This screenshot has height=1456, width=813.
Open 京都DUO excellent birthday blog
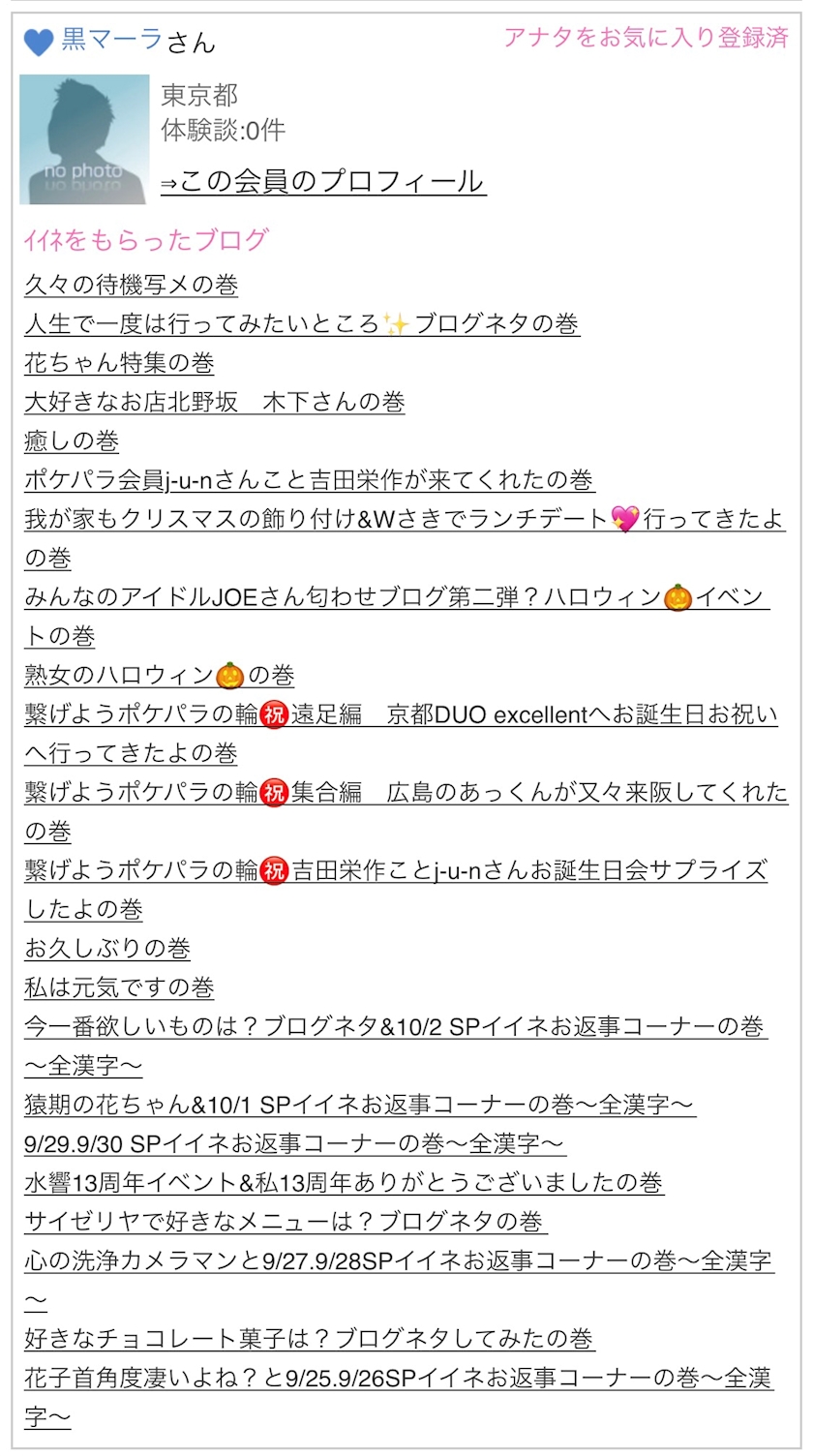pyautogui.click(x=402, y=734)
